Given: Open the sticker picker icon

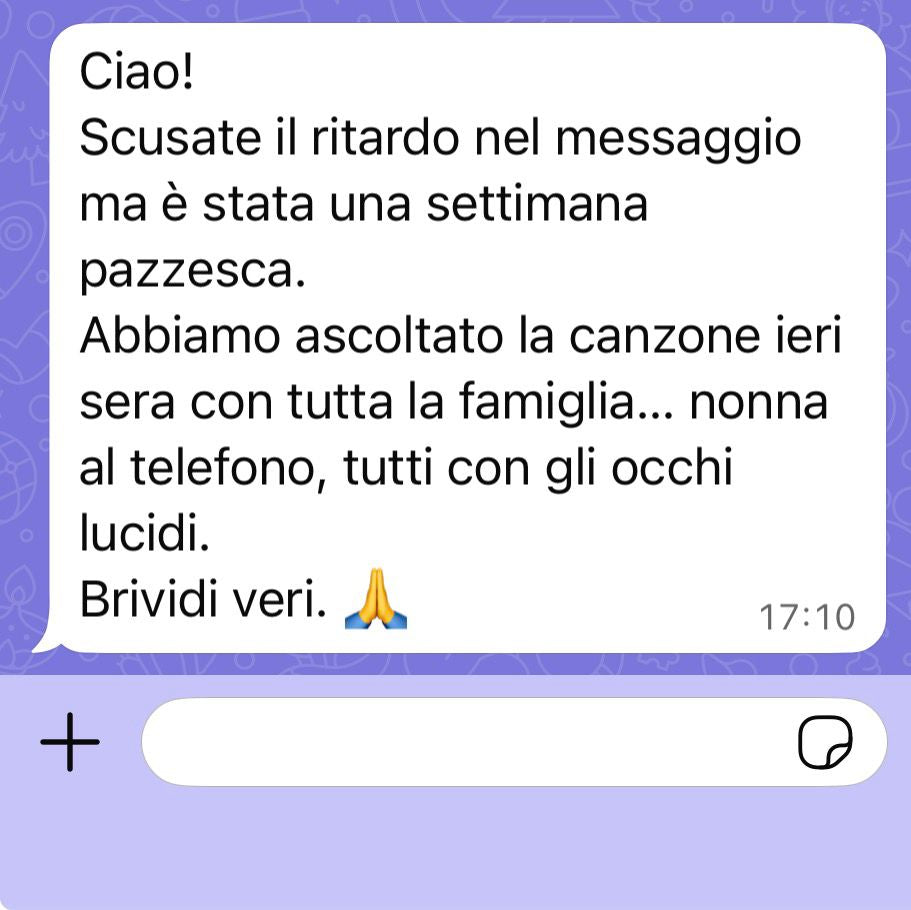Looking at the screenshot, I should click(826, 743).
